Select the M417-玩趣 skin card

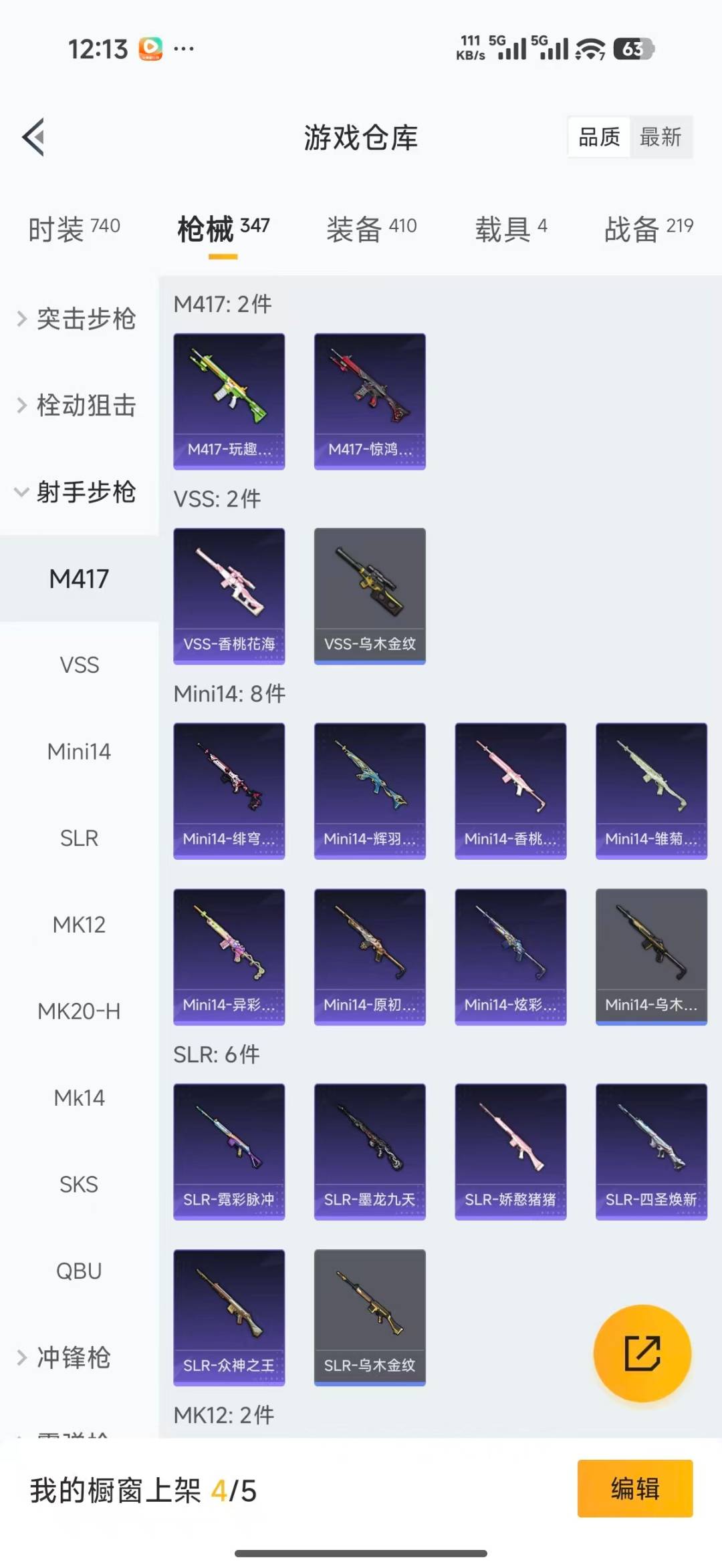(229, 399)
